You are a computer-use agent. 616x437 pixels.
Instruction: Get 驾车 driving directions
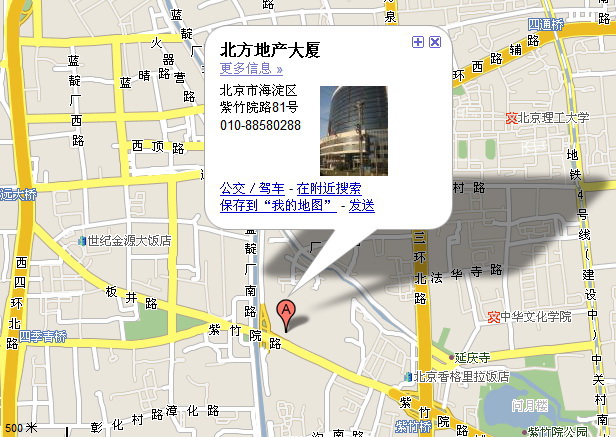271,188
